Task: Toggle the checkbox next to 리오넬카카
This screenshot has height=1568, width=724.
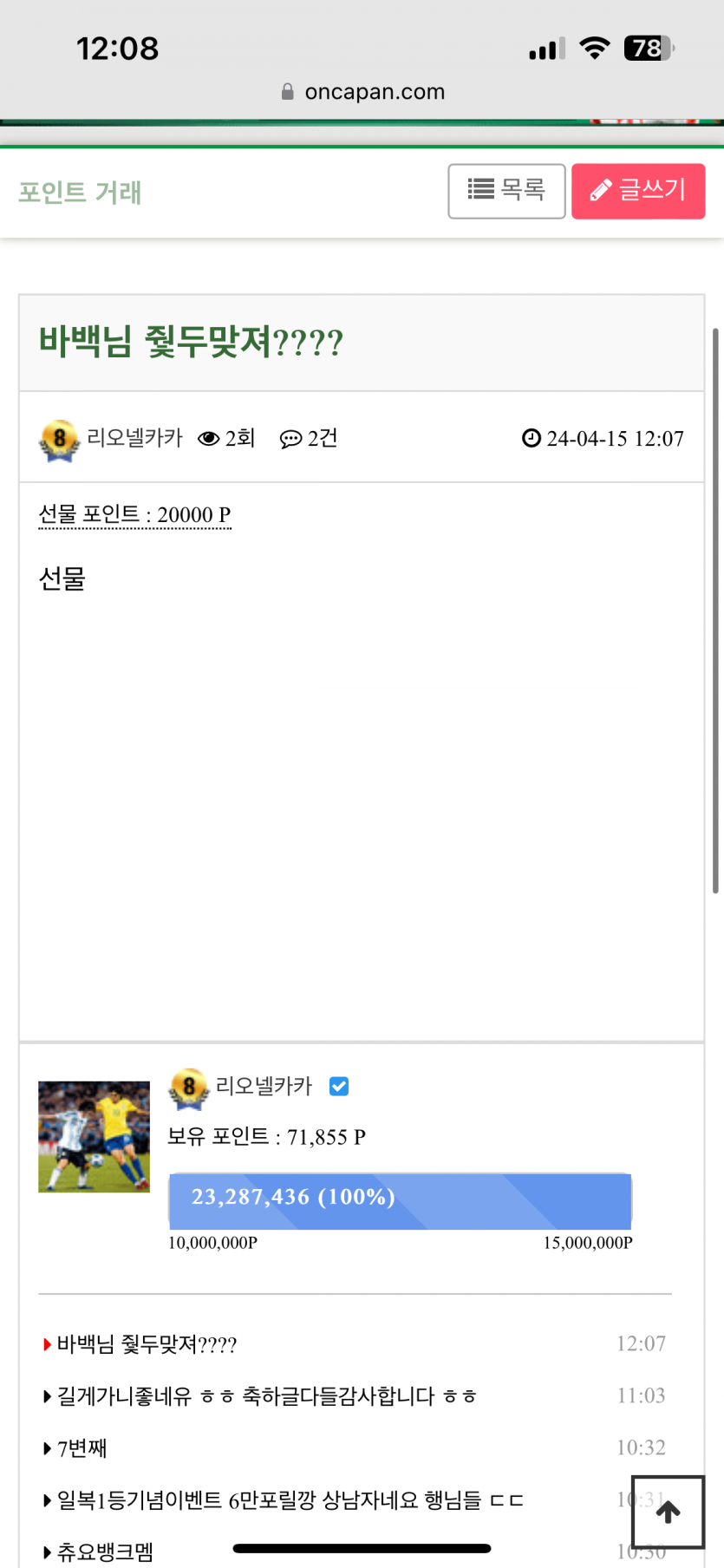Action: click(x=339, y=1086)
